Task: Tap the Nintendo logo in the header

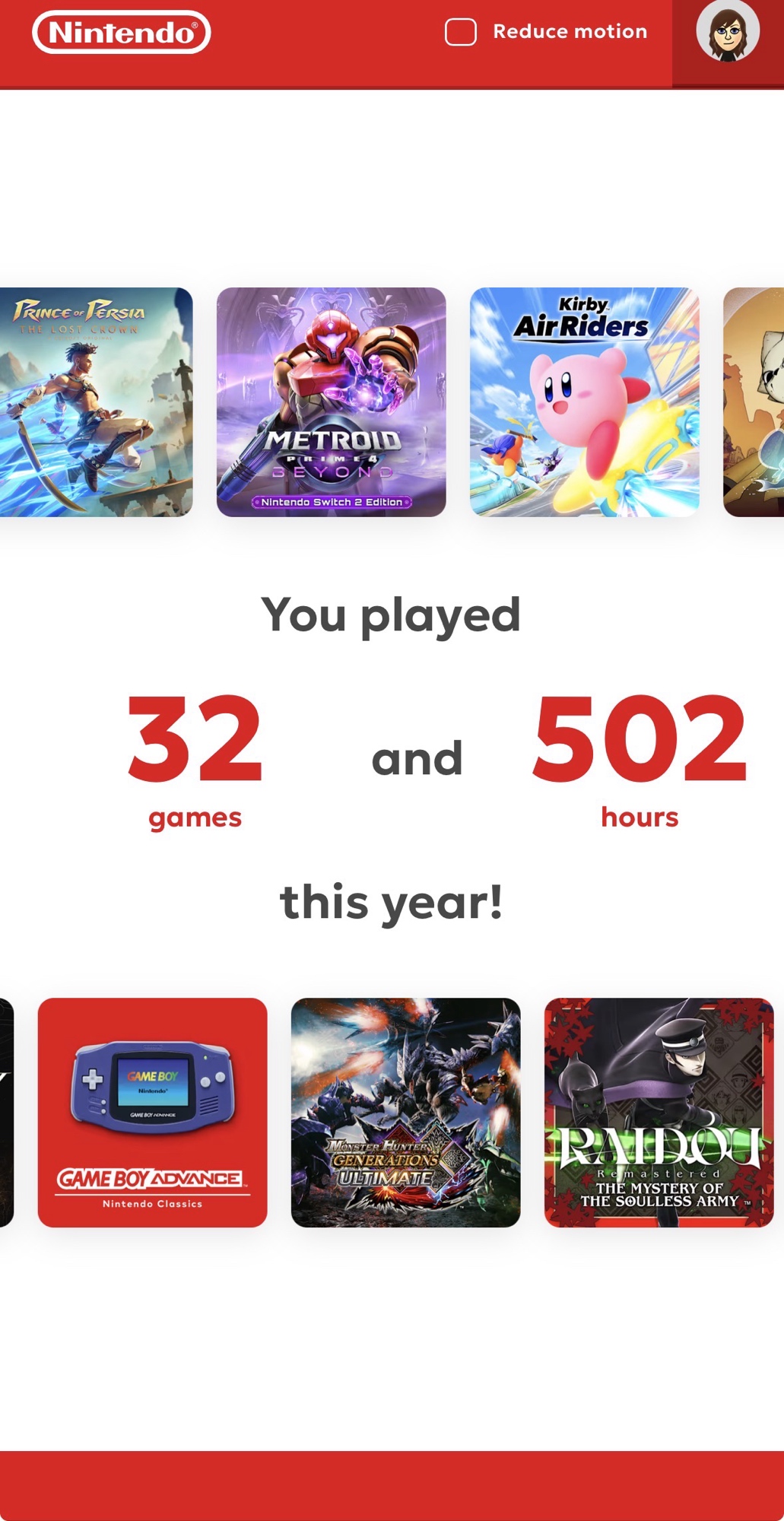Action: (121, 33)
